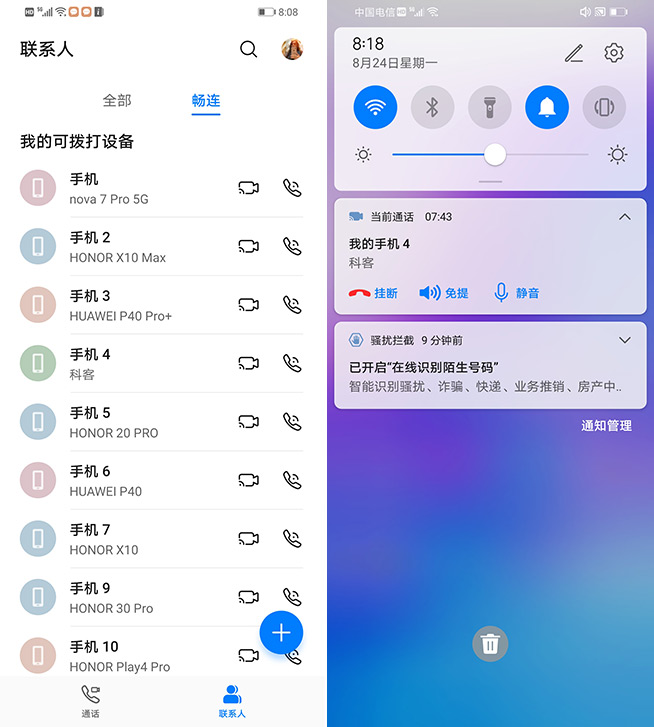
Task: Voice call 手机 5 HONOR 20 PRO
Action: [292, 421]
